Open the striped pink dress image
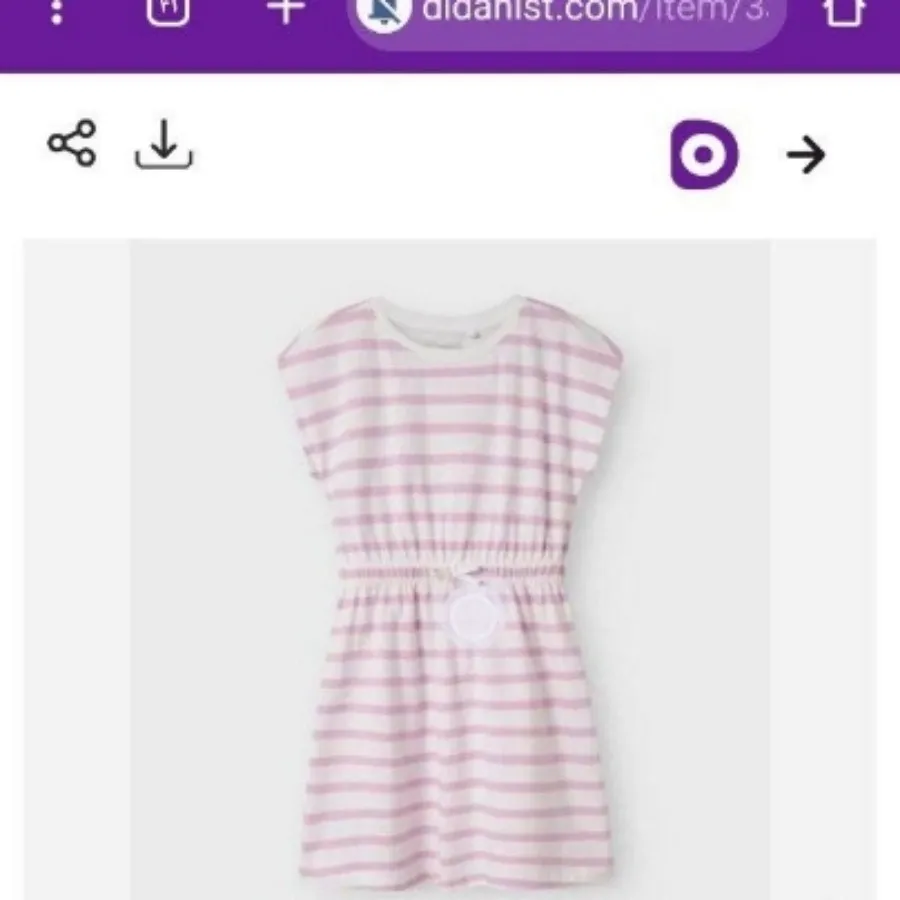Screen dimensions: 900x900 point(450,590)
